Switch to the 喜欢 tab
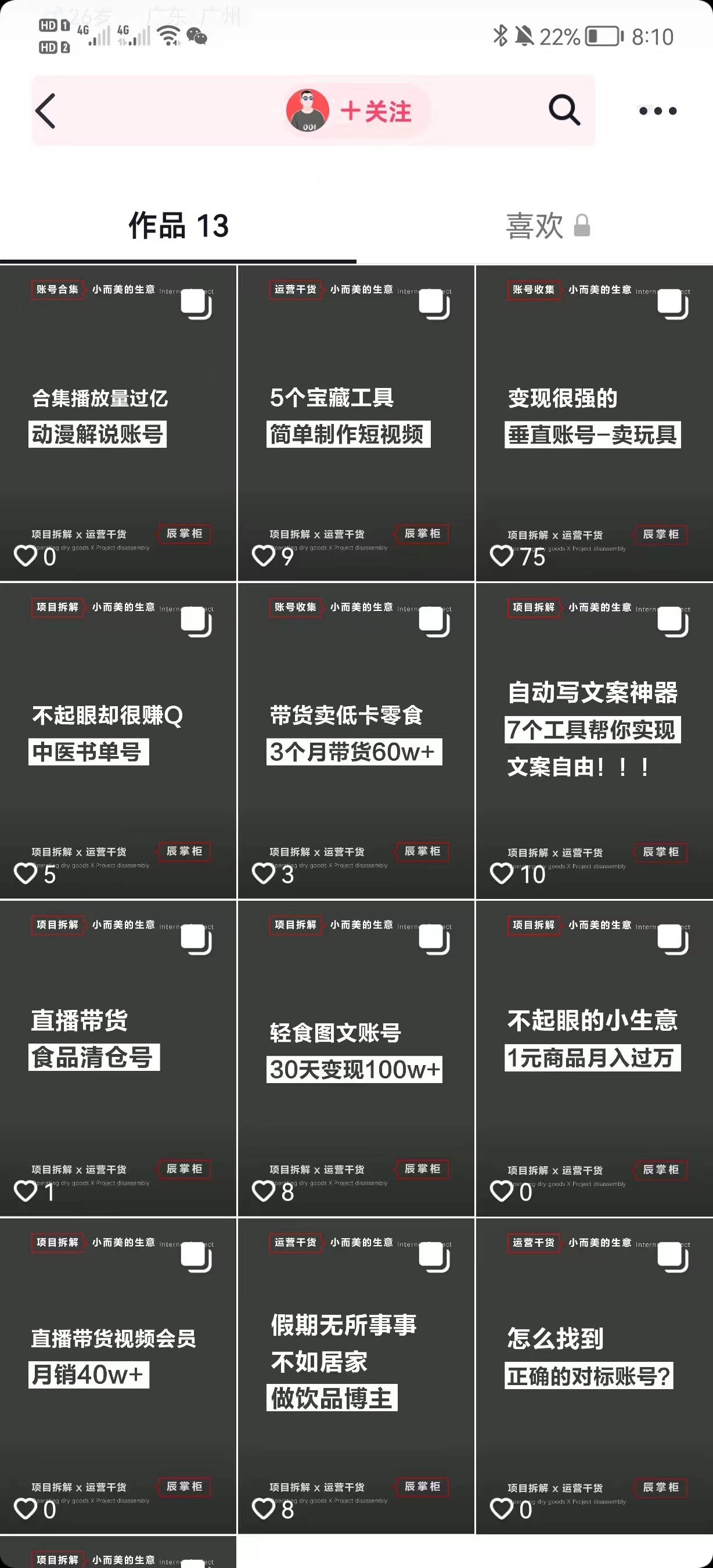Image resolution: width=713 pixels, height=1568 pixels. 547,226
